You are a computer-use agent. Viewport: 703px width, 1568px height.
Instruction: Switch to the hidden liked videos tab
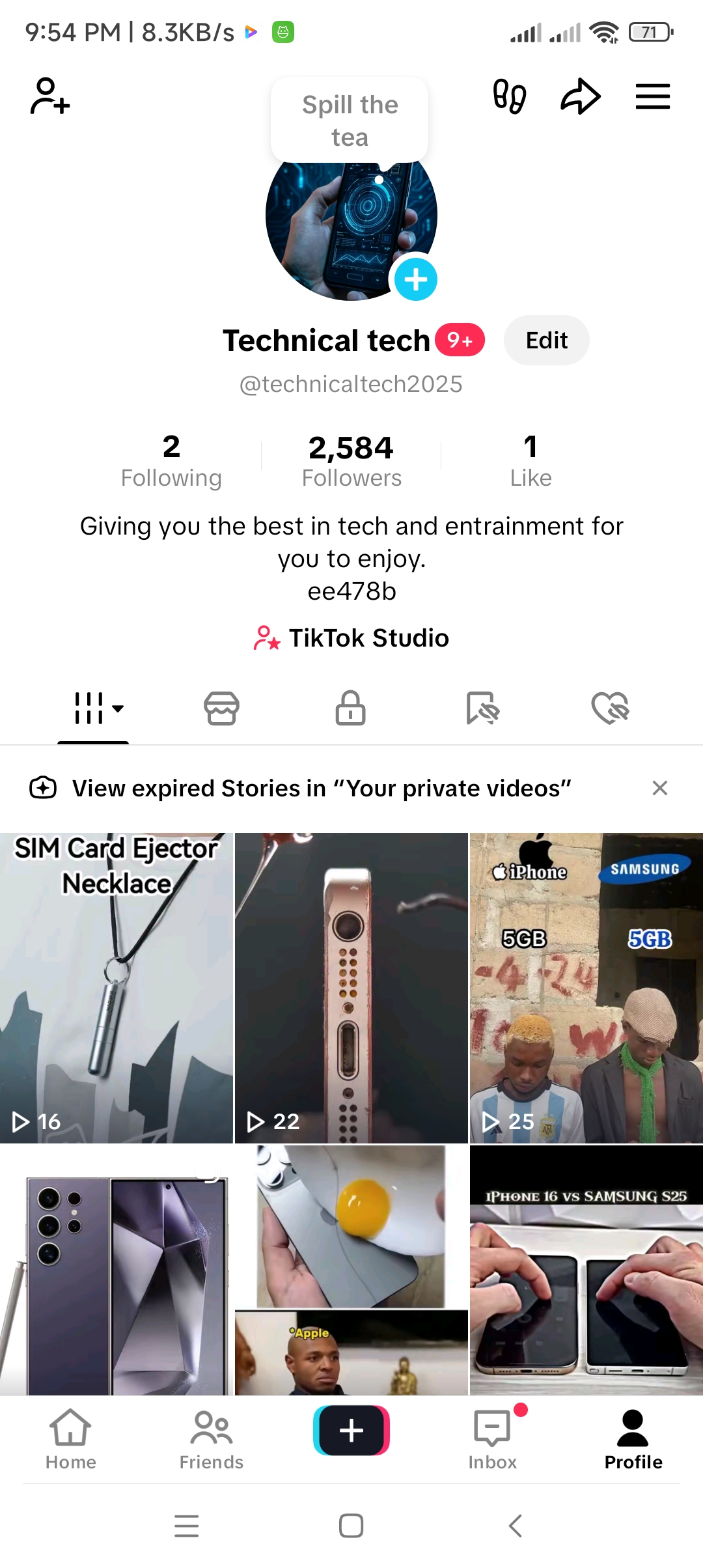(x=610, y=708)
